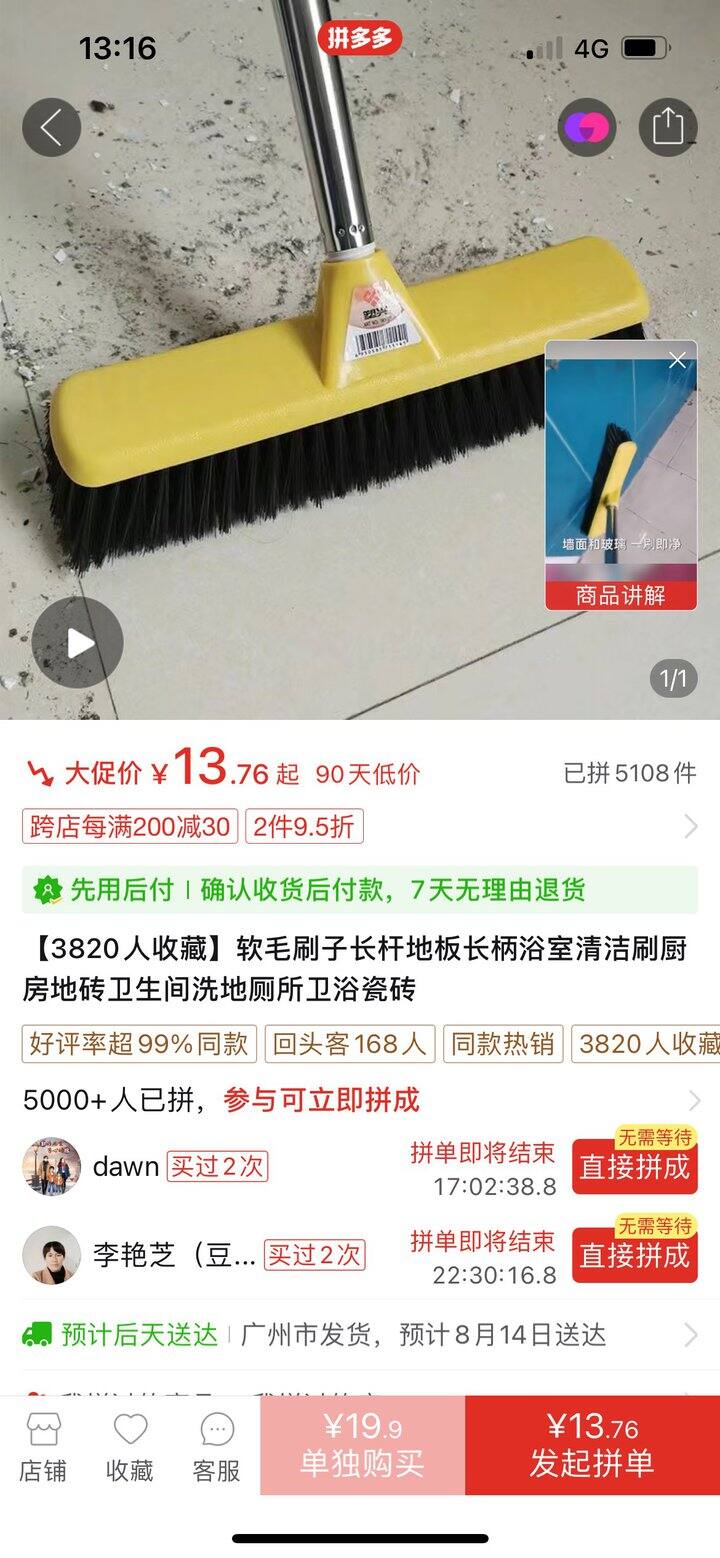720x1558 pixels.
Task: Tap the 好评率超99%同款 tag
Action: (139, 1044)
